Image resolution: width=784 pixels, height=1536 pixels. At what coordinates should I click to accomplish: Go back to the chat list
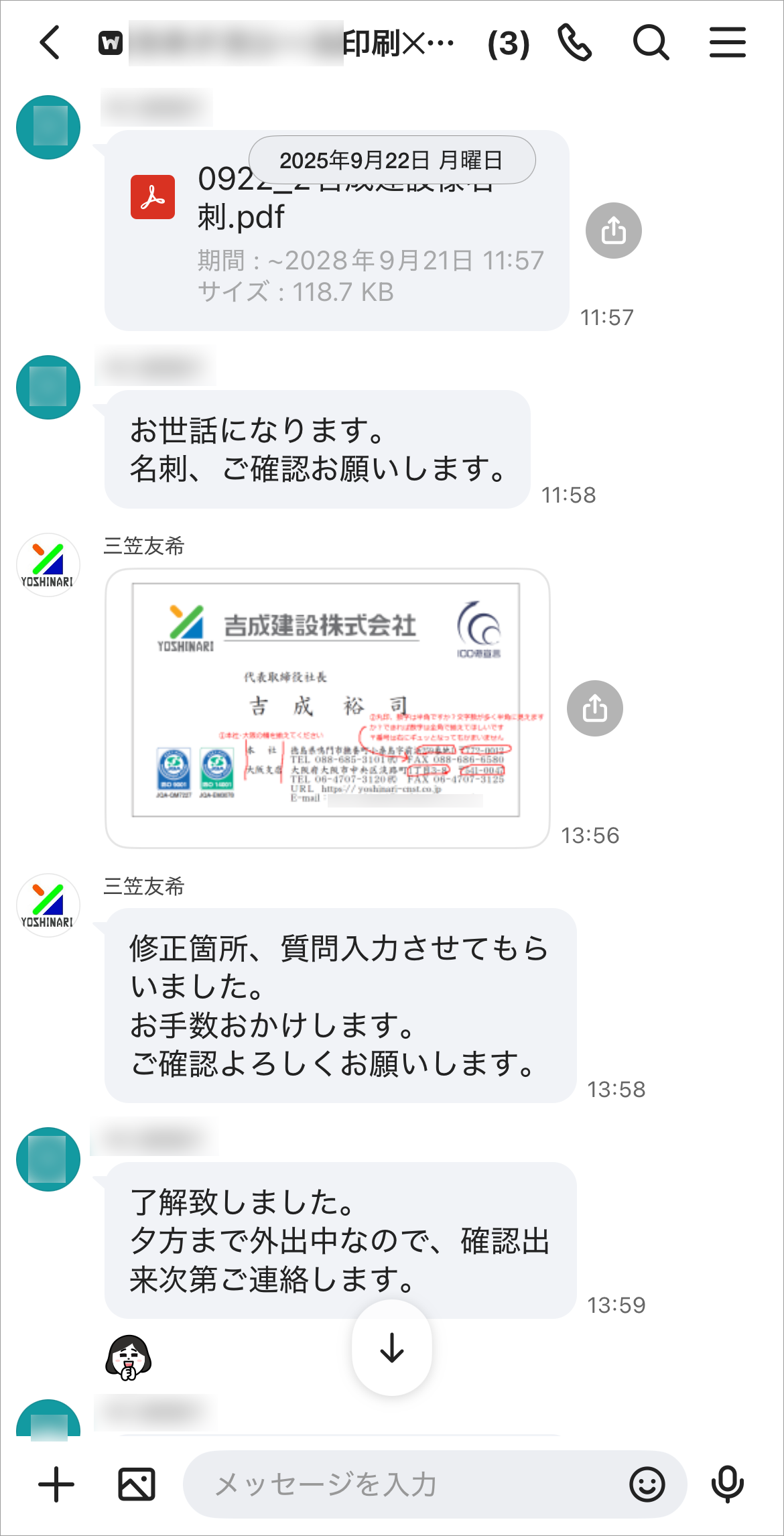pyautogui.click(x=50, y=44)
